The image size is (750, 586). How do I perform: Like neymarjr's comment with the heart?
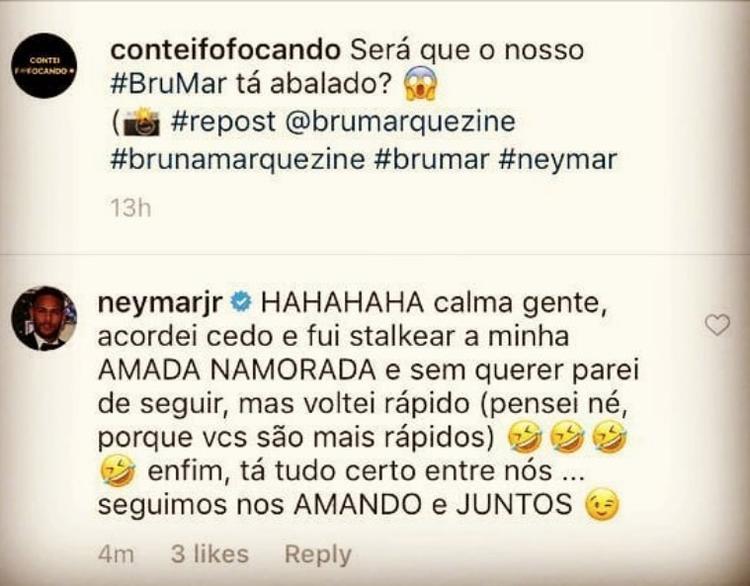point(717,325)
